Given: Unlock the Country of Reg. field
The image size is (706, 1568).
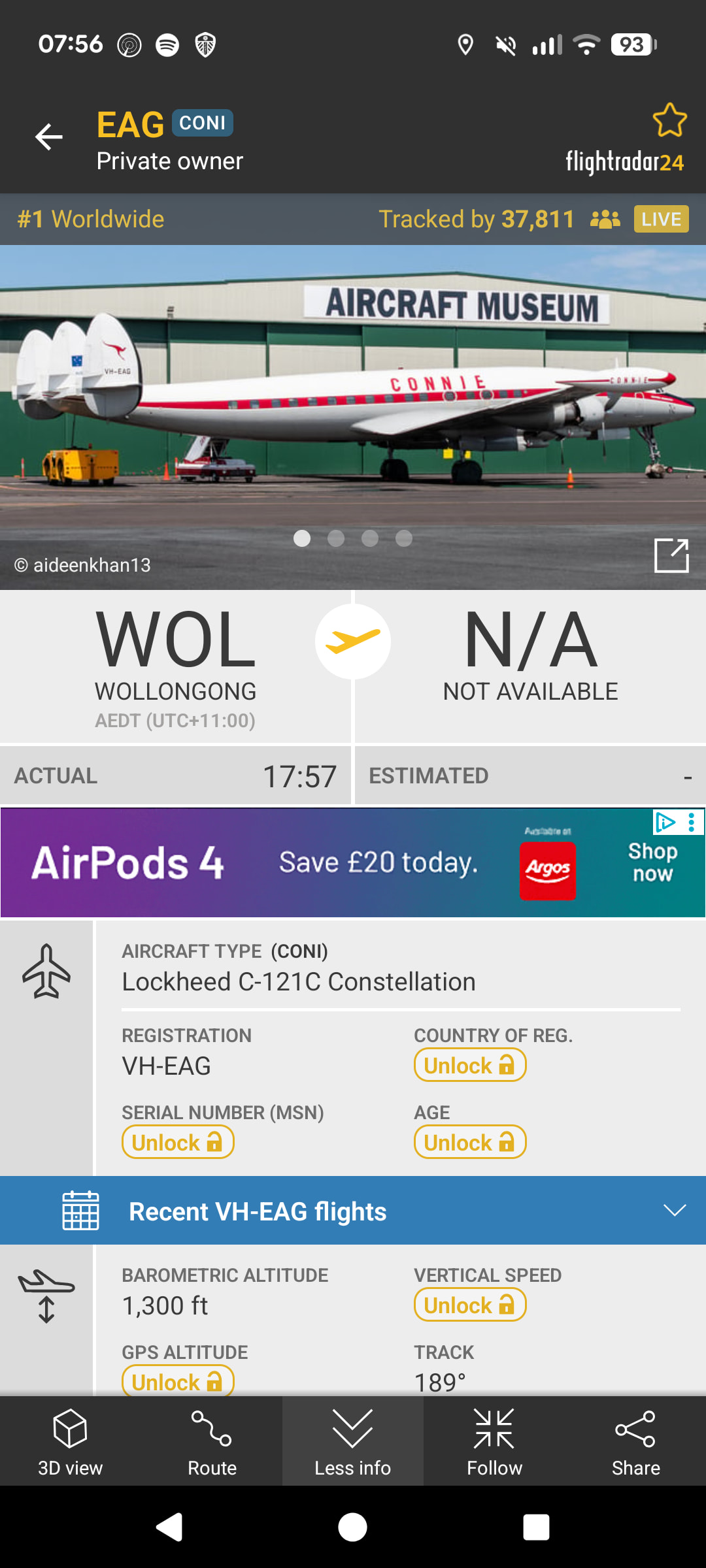Looking at the screenshot, I should pos(469,1066).
